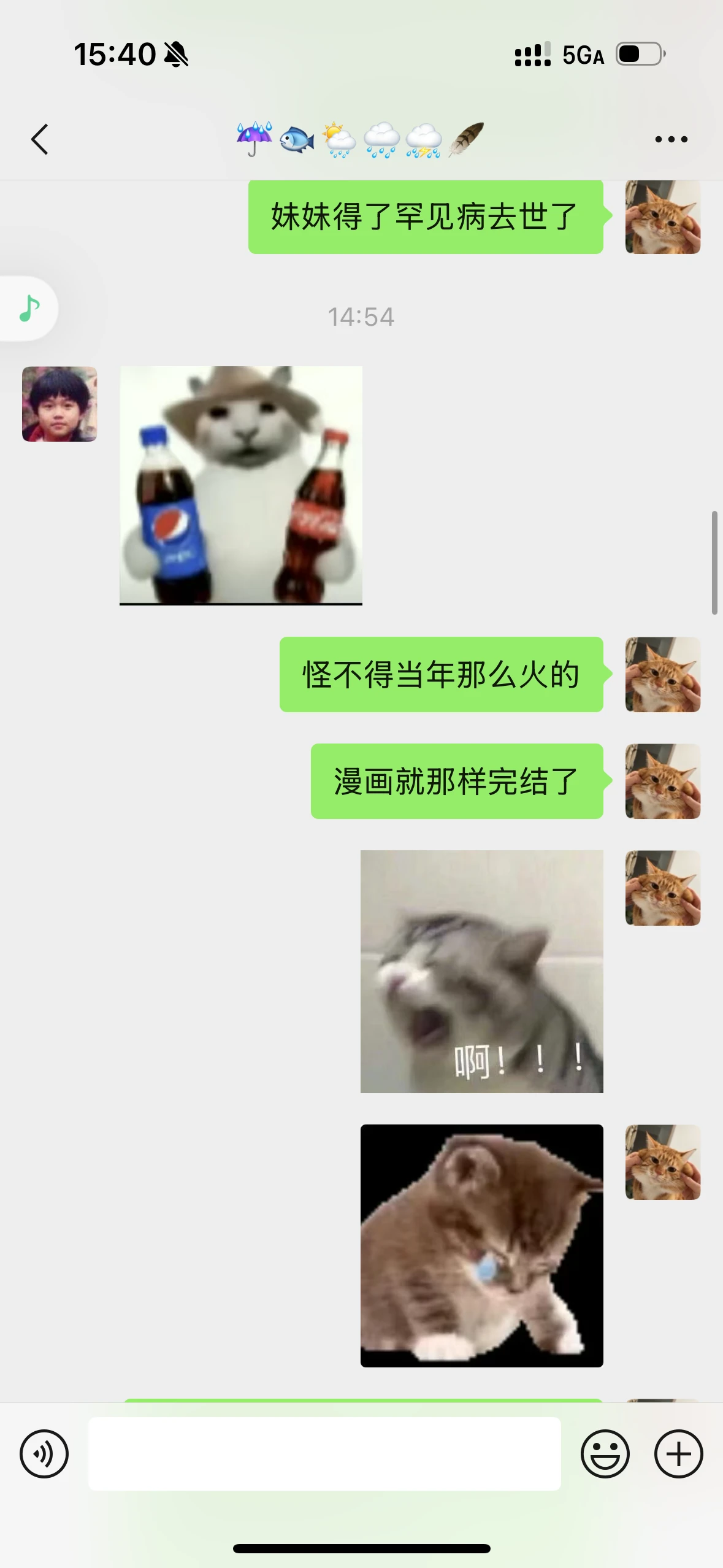
Task: Open the cat avatar beside 怪不得当年那么火的
Action: 663,674
